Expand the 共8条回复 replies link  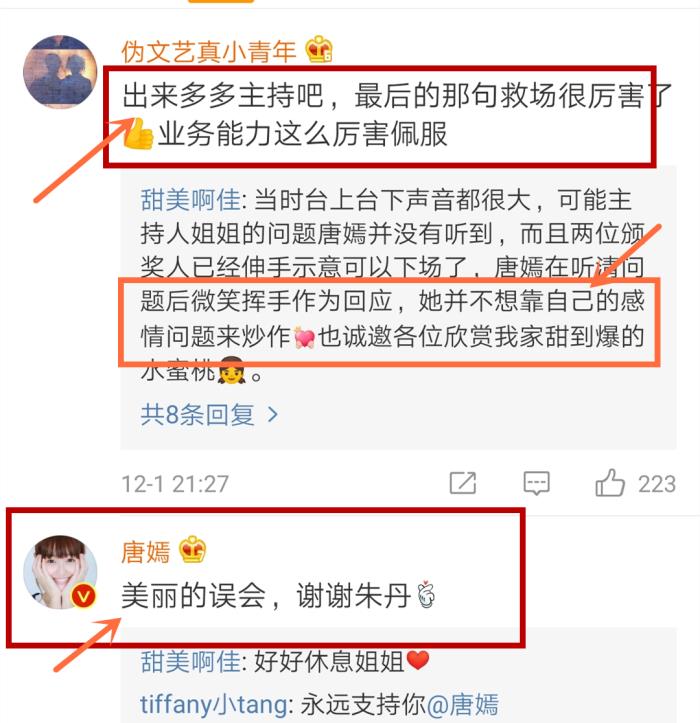209,414
